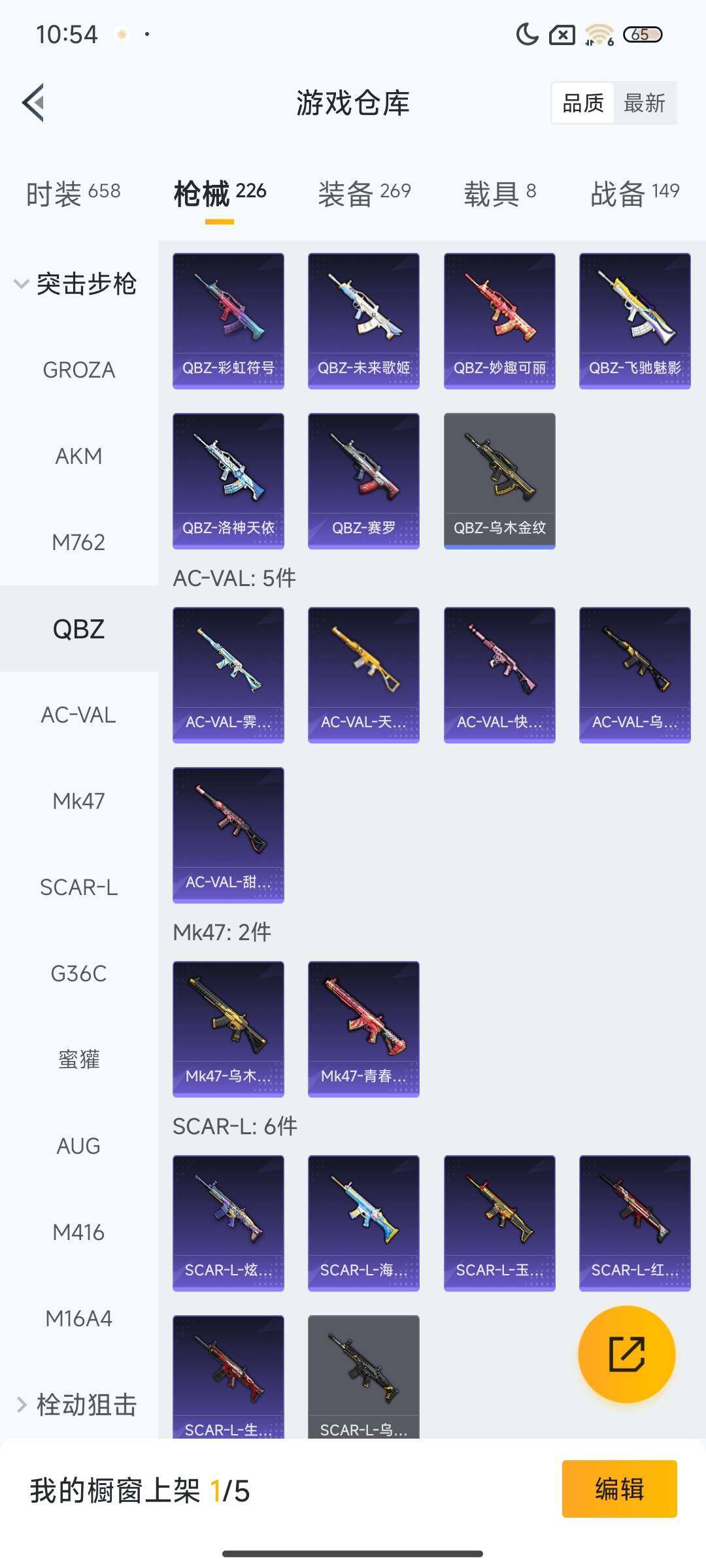The width and height of the screenshot is (706, 1568).
Task: Expand the 栓动狙击 category
Action: [x=75, y=1404]
